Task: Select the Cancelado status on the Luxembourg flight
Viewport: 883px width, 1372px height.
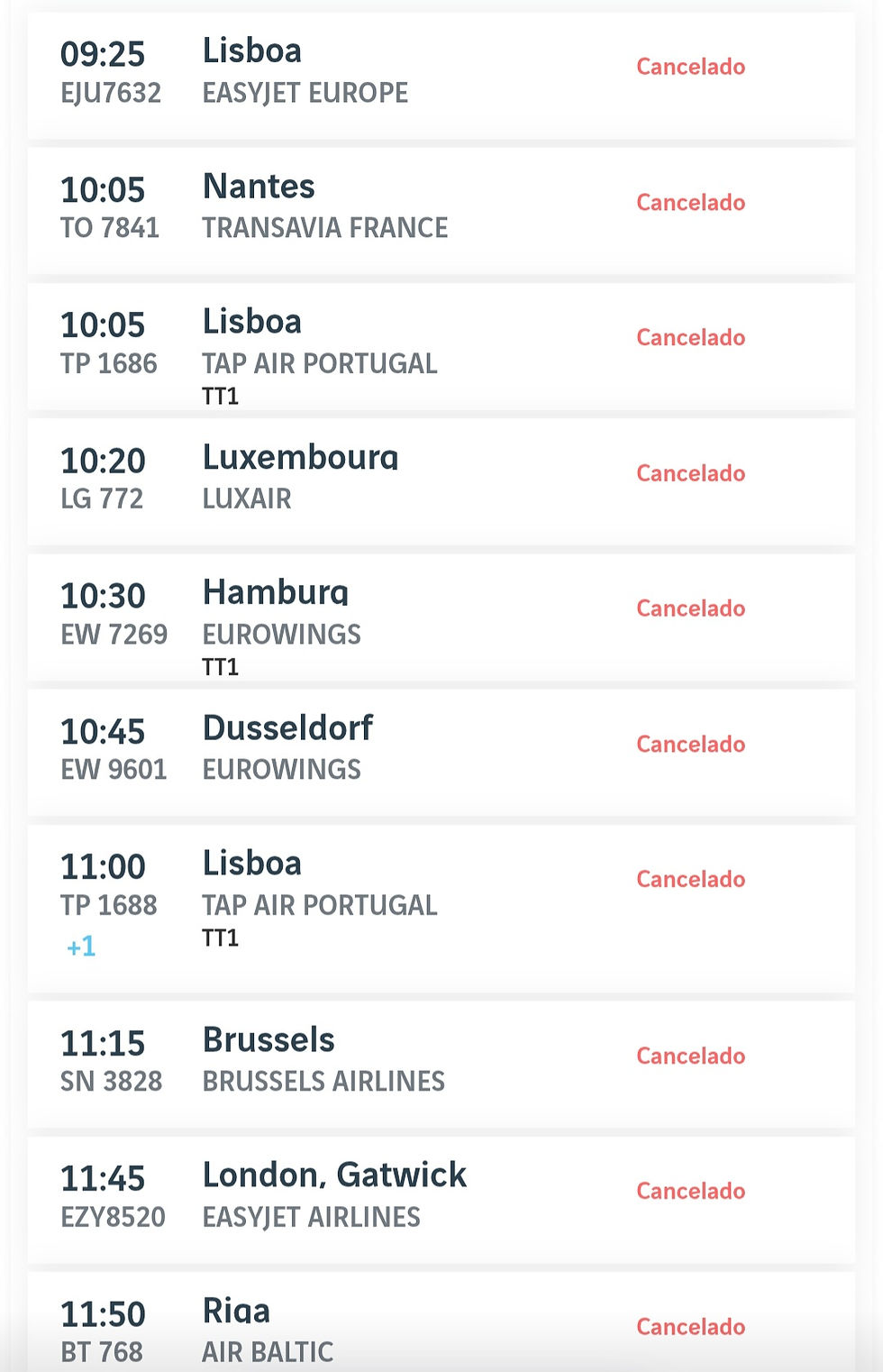Action: click(690, 473)
